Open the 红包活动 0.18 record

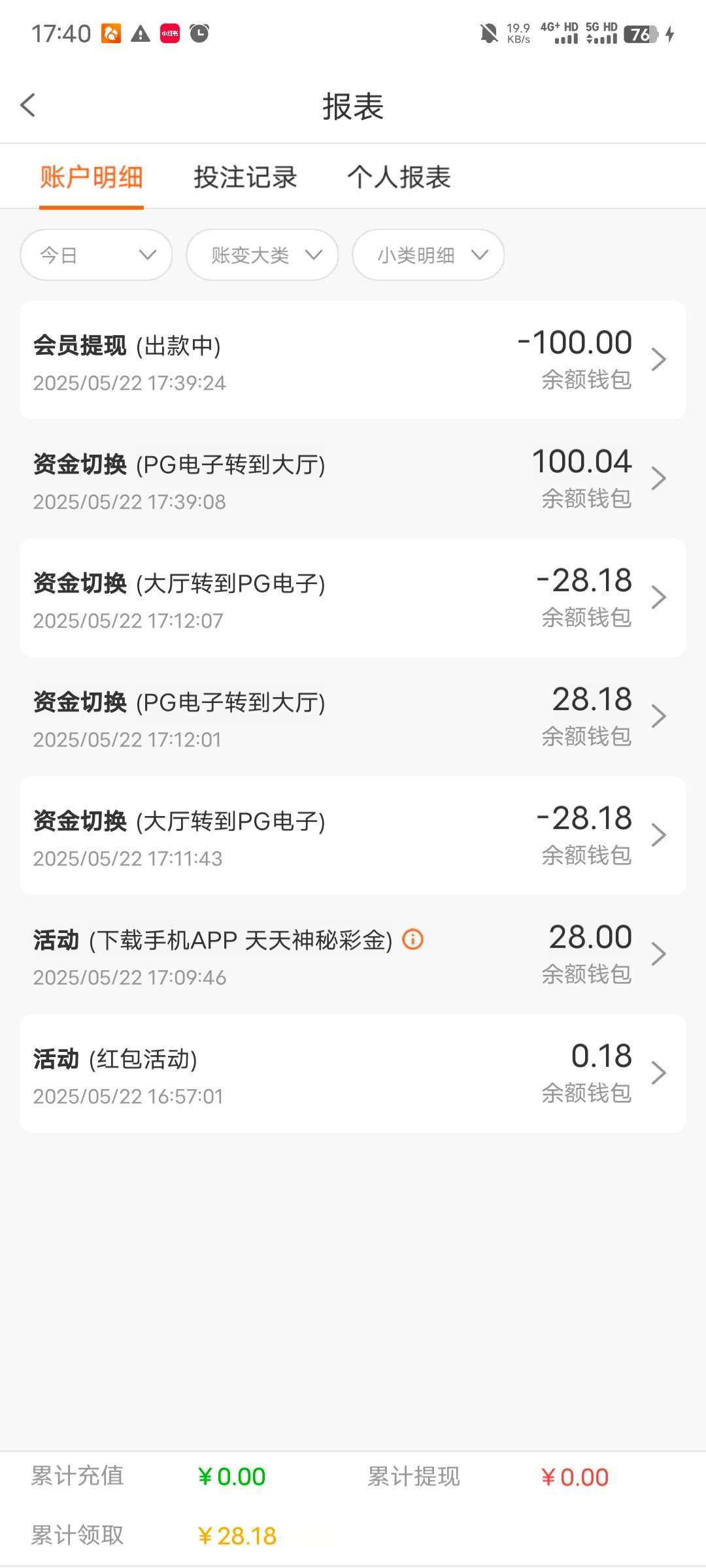pyautogui.click(x=353, y=1073)
